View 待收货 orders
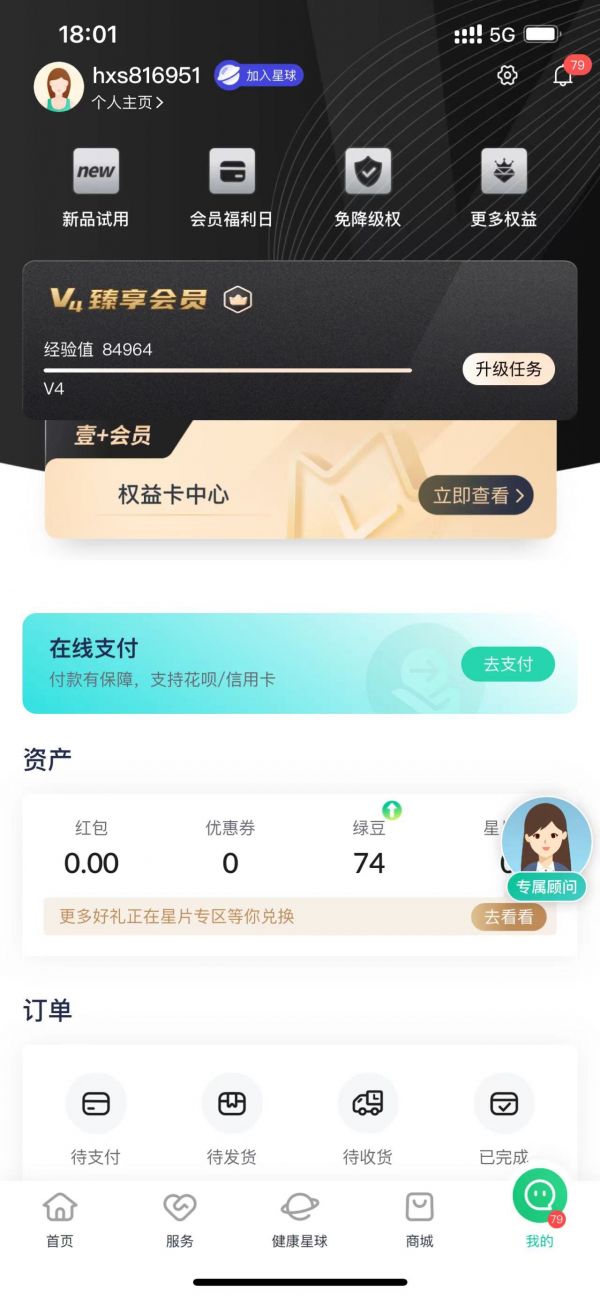 tap(367, 1119)
